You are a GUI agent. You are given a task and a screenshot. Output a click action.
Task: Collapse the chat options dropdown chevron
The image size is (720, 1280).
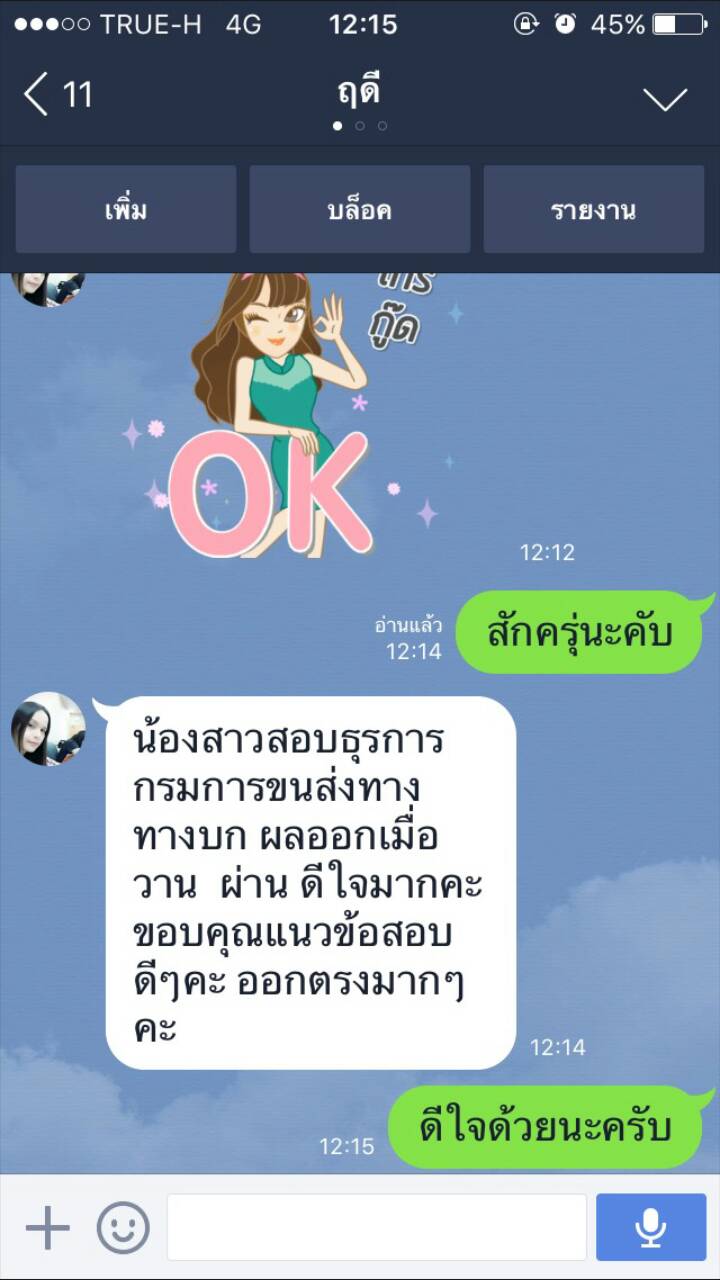tap(664, 98)
